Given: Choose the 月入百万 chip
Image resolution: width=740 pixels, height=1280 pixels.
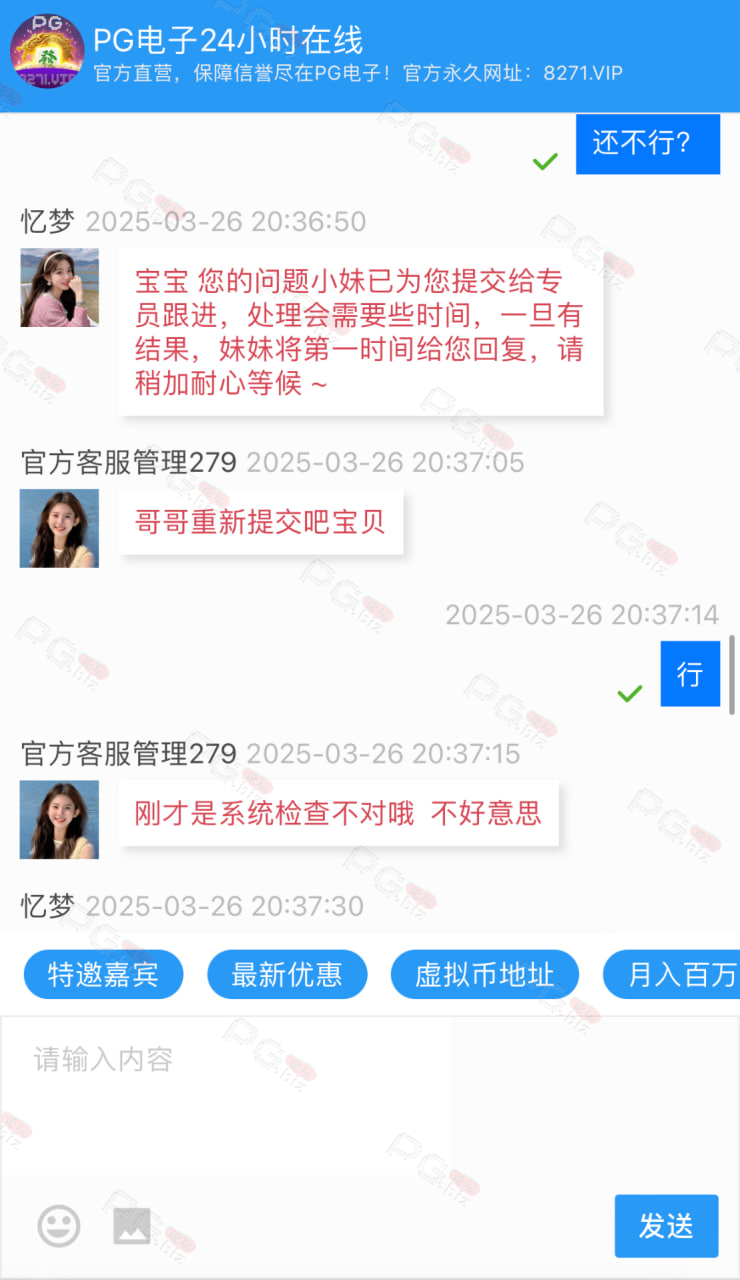Looking at the screenshot, I should (x=672, y=975).
